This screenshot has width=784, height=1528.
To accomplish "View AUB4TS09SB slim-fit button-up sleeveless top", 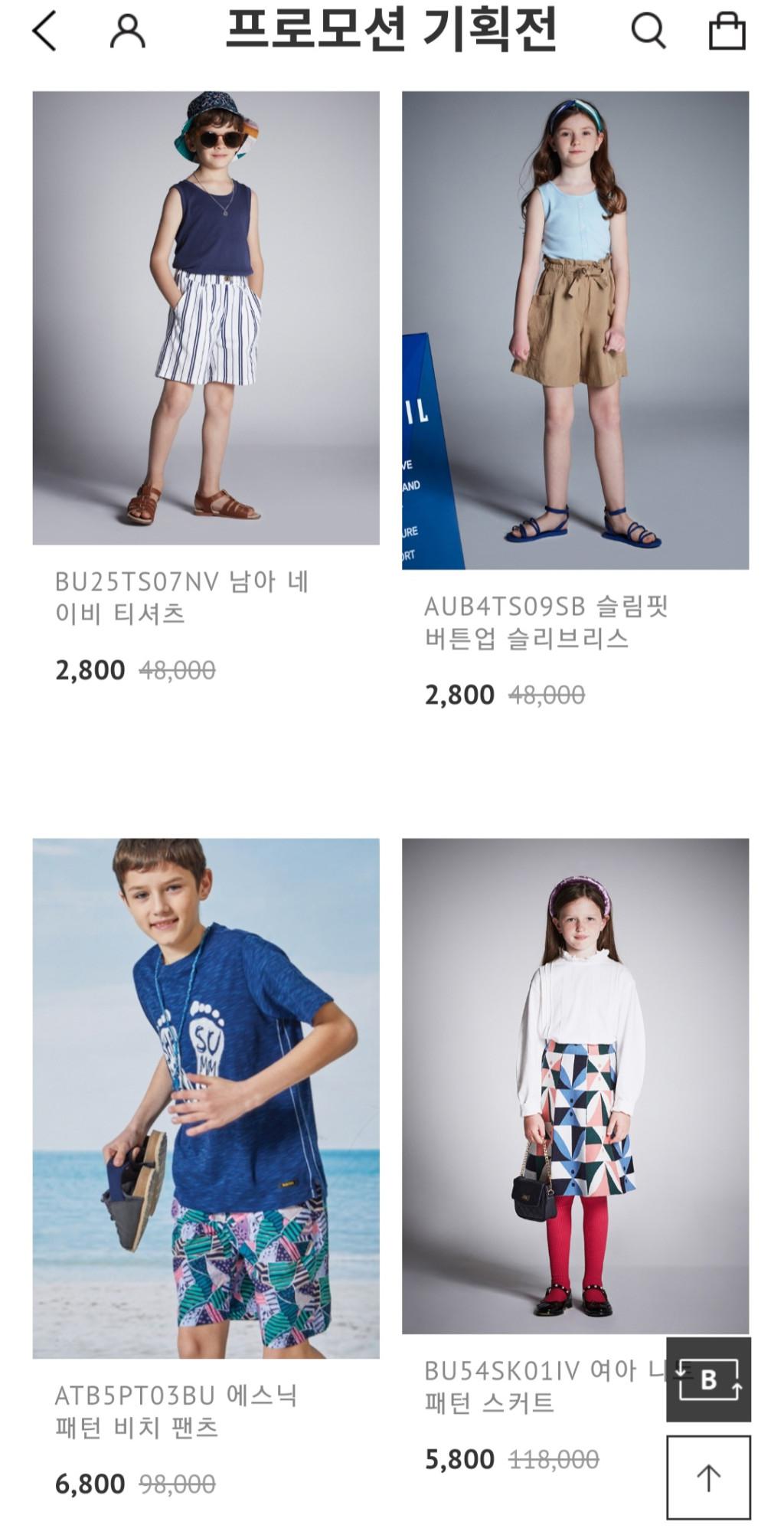I will click(575, 331).
